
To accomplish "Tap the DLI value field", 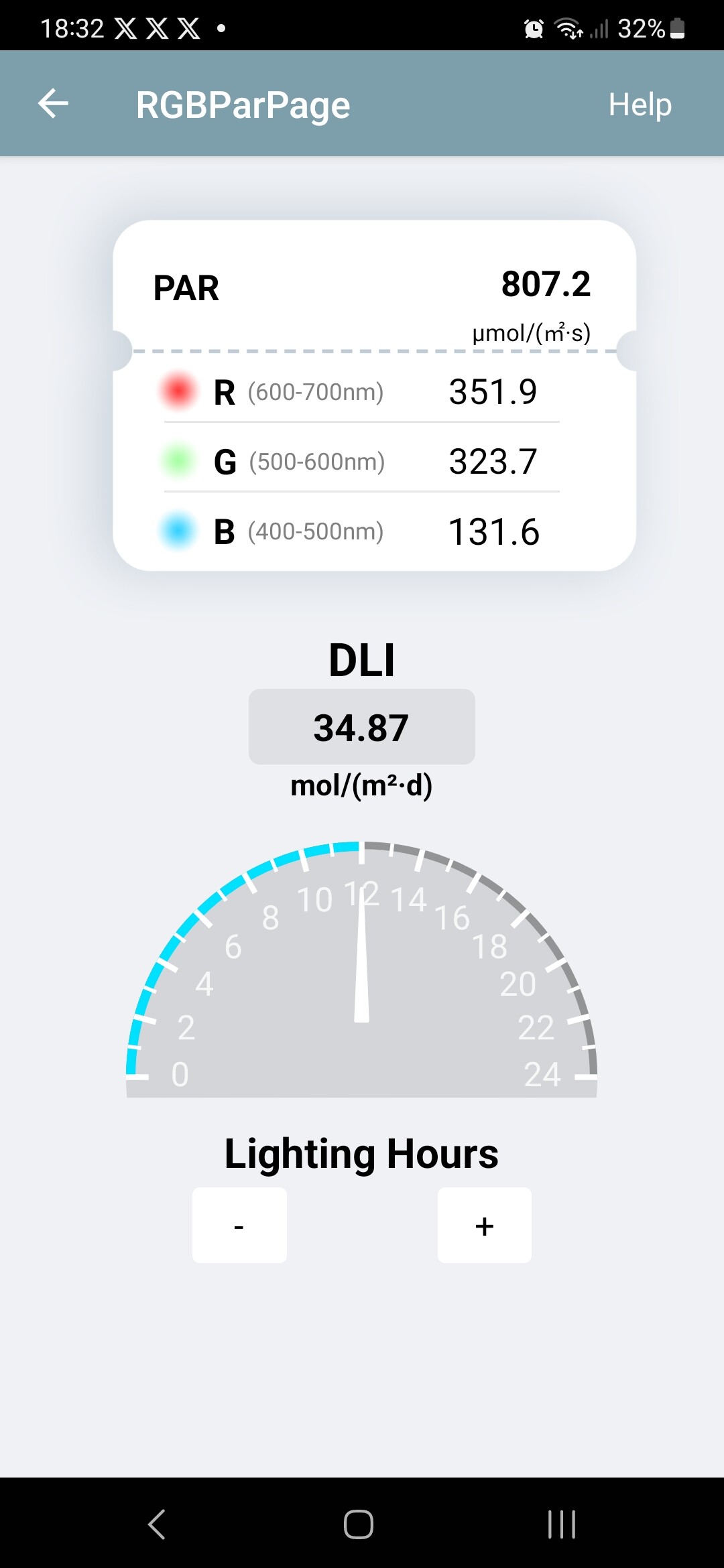I will pos(361,727).
